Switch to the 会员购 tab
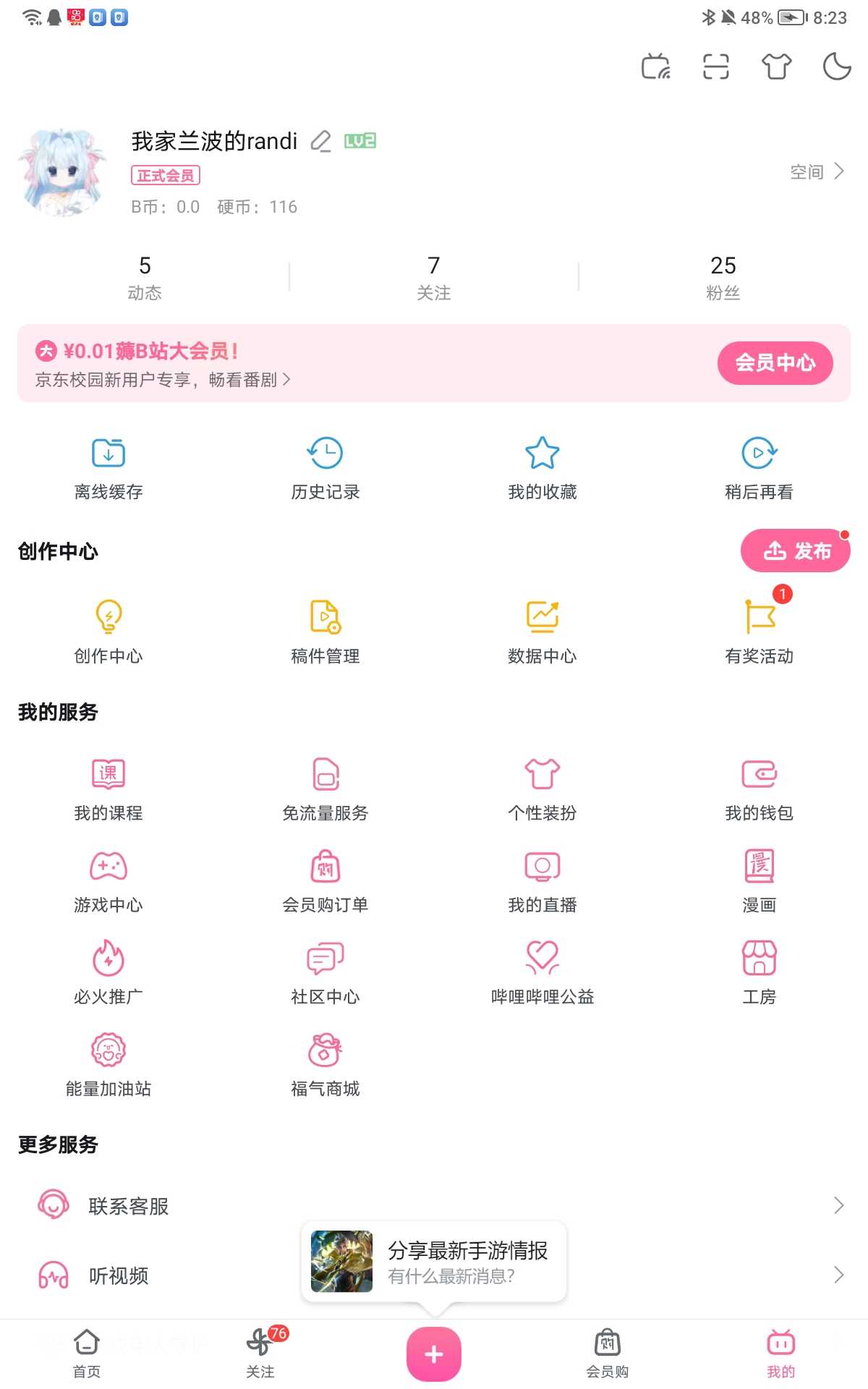Viewport: 868px width, 1389px height. coord(607,1352)
